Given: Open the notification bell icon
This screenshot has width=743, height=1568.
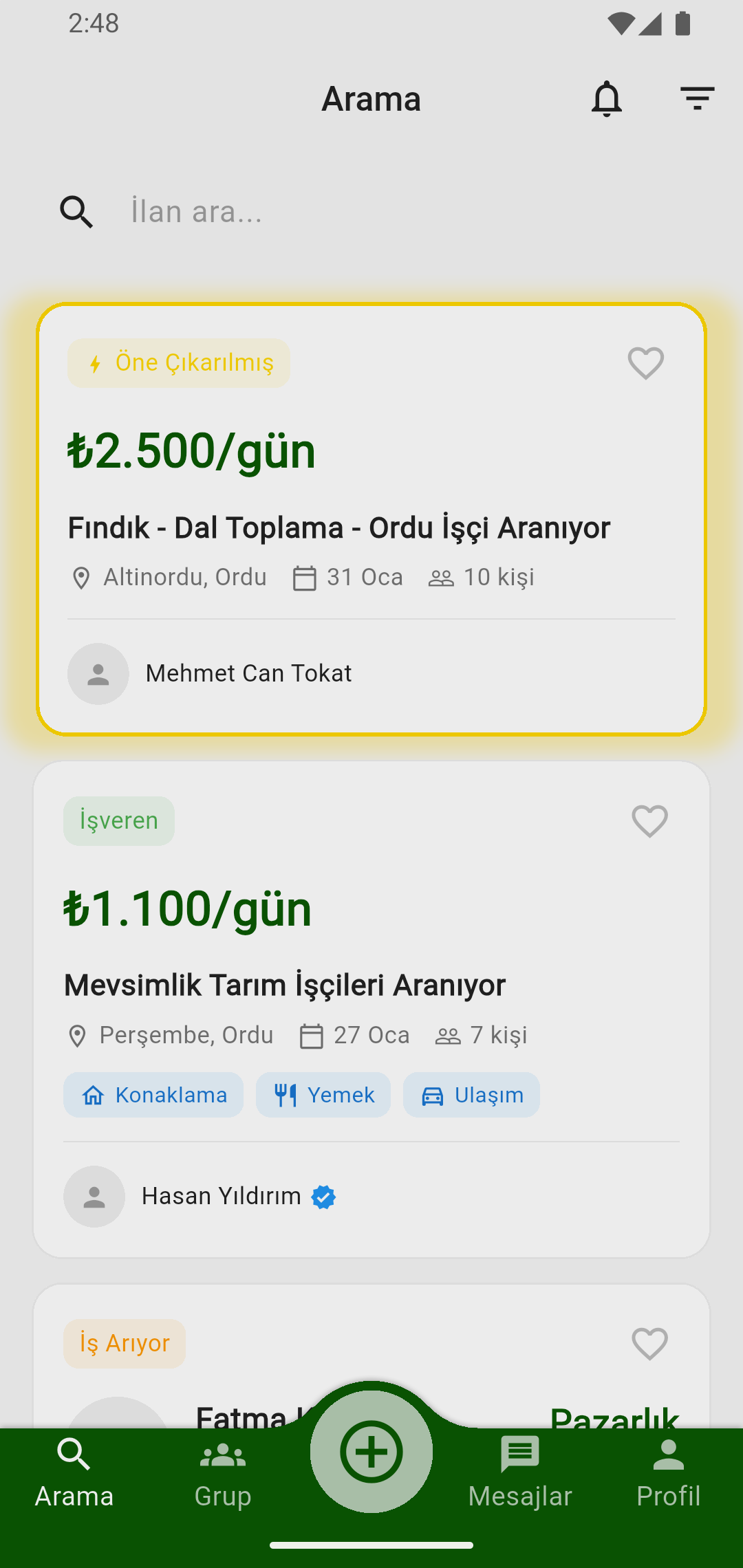Looking at the screenshot, I should coord(607,98).
